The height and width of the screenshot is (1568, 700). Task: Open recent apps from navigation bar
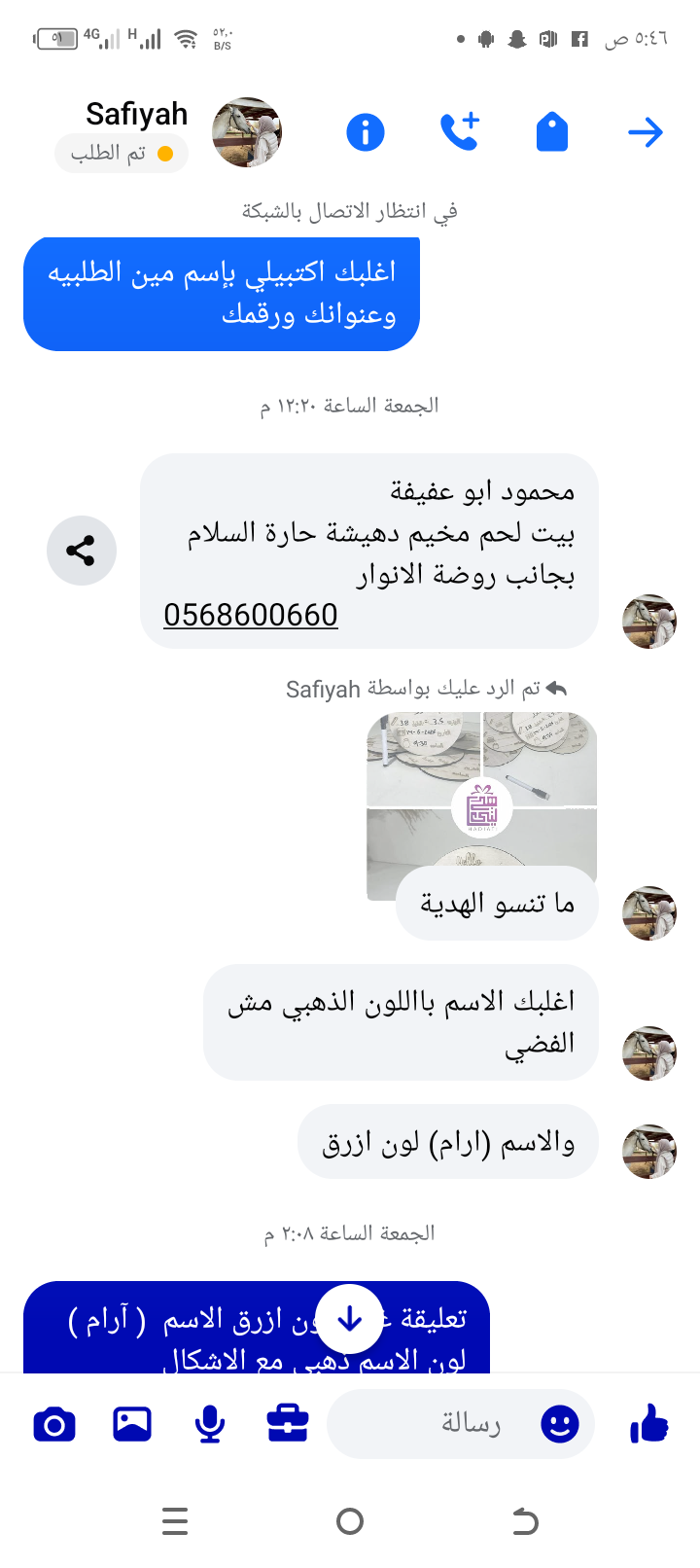(x=175, y=1521)
